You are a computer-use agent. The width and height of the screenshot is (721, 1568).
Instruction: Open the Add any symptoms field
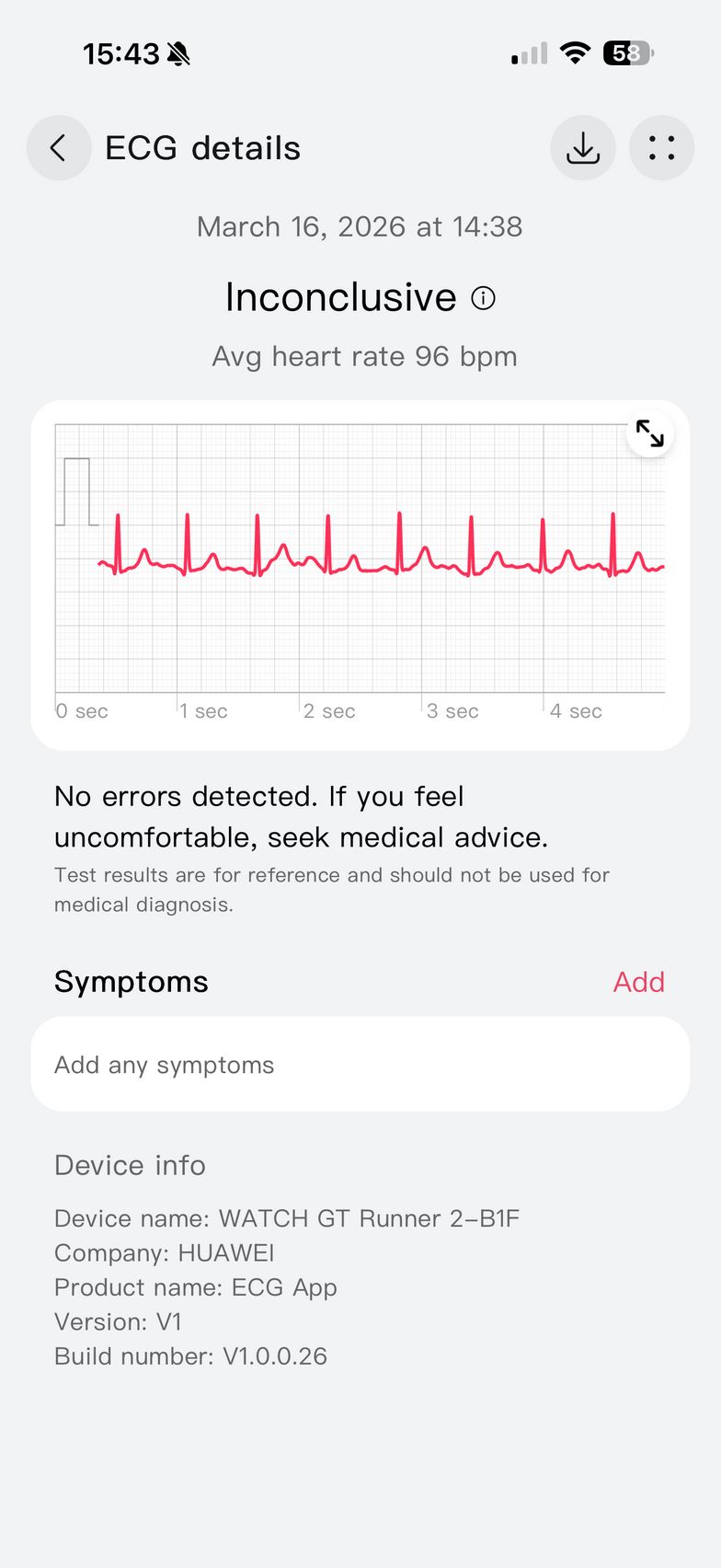point(360,1065)
